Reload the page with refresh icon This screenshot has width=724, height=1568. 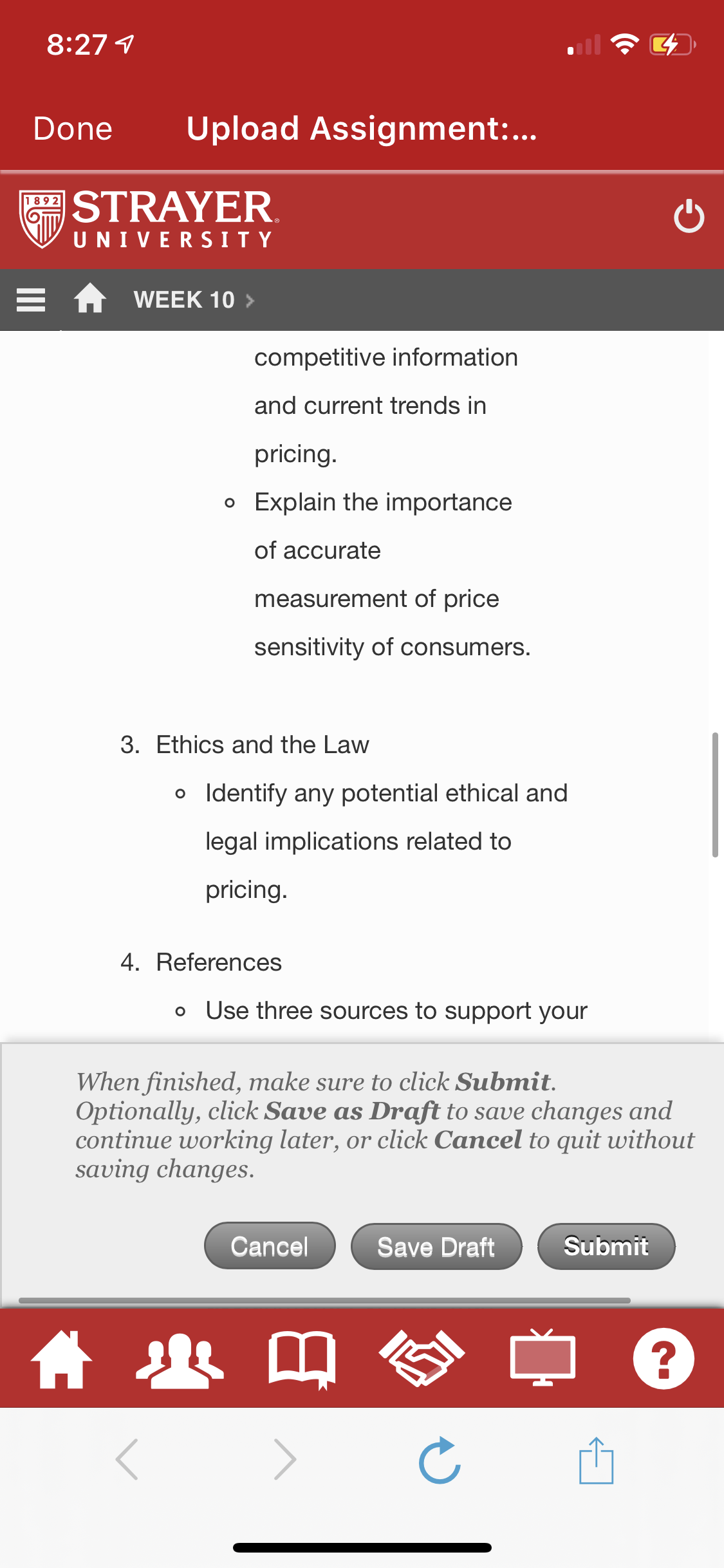440,1460
